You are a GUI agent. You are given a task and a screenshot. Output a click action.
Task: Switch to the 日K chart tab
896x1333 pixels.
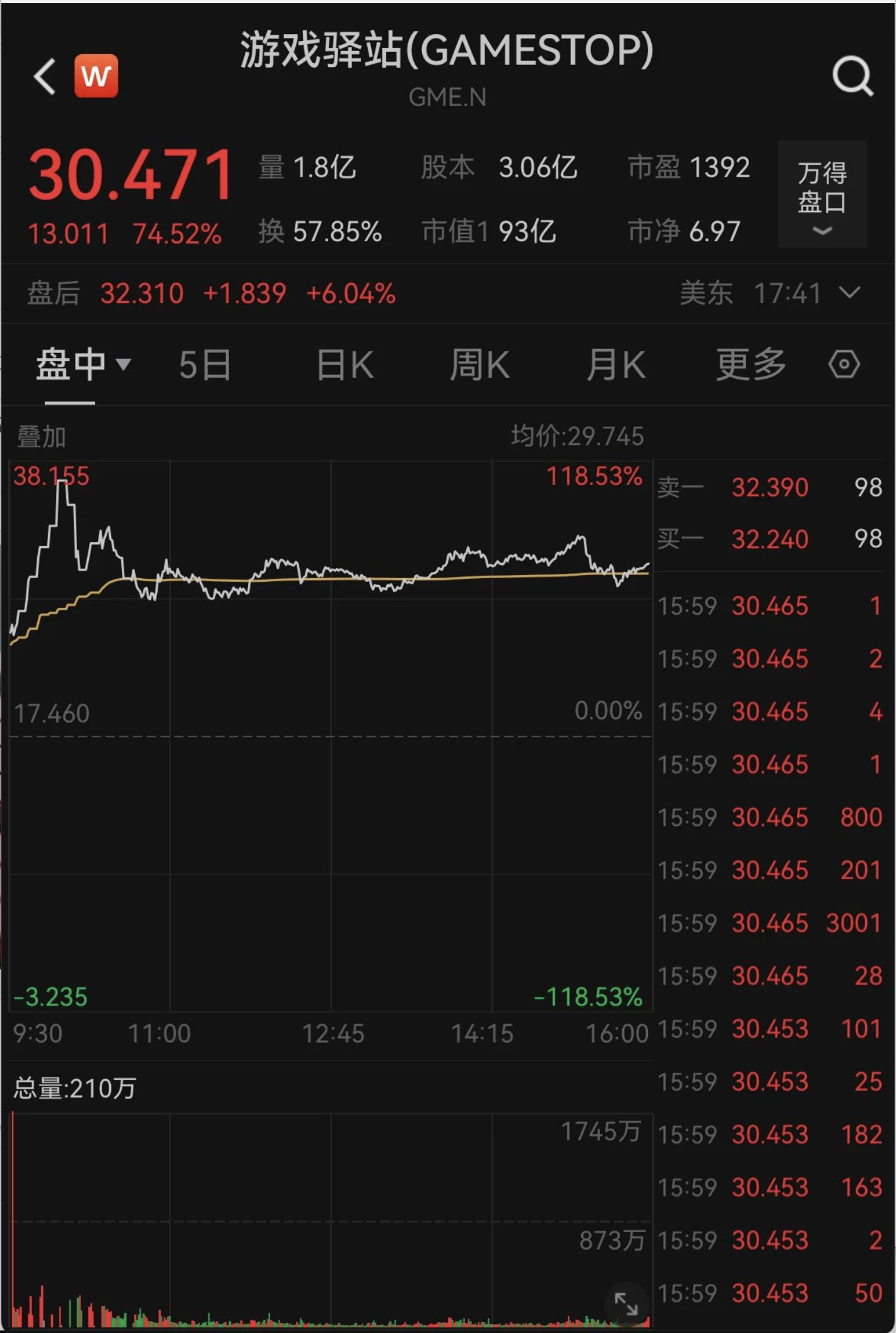tap(345, 365)
